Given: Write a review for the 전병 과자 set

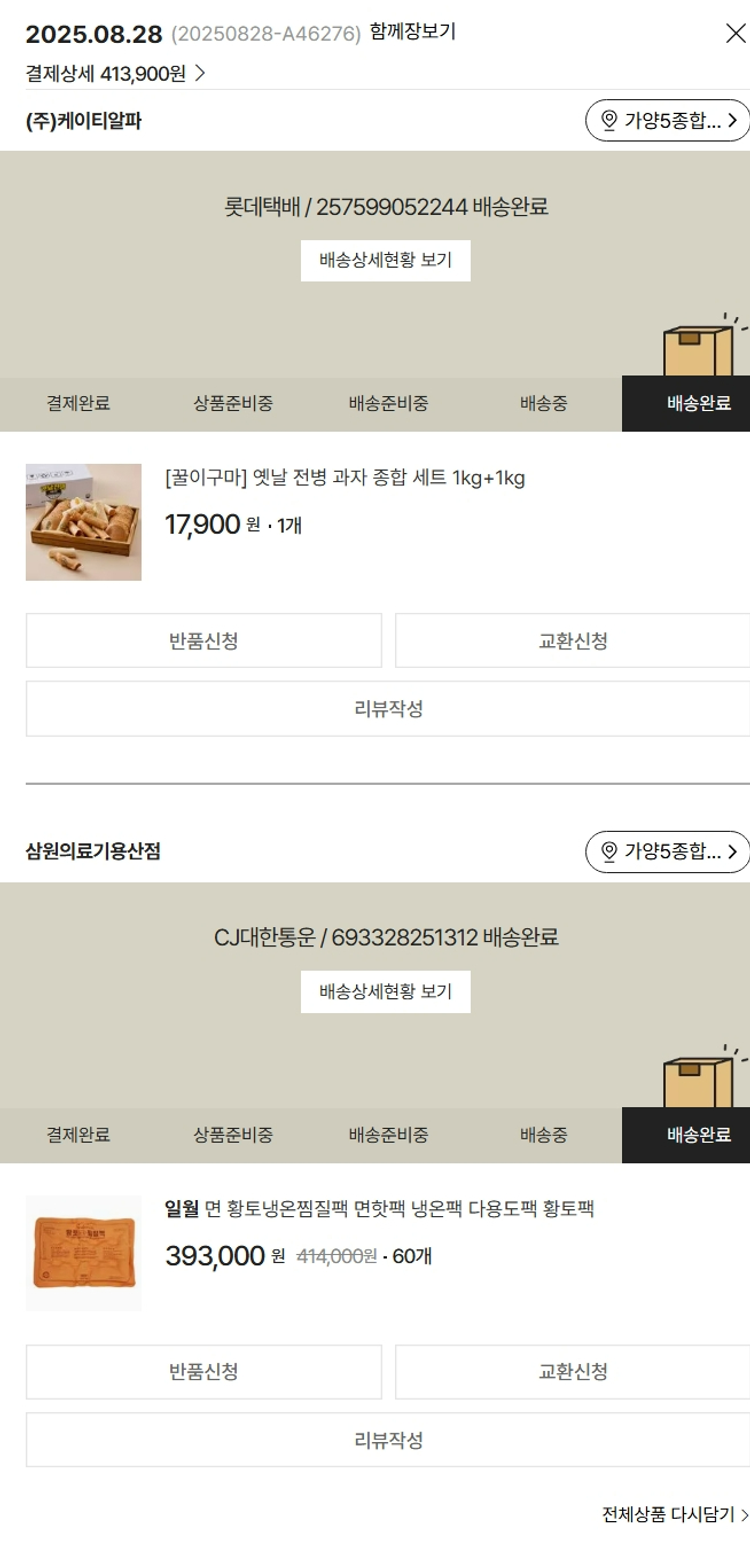Looking at the screenshot, I should (388, 709).
